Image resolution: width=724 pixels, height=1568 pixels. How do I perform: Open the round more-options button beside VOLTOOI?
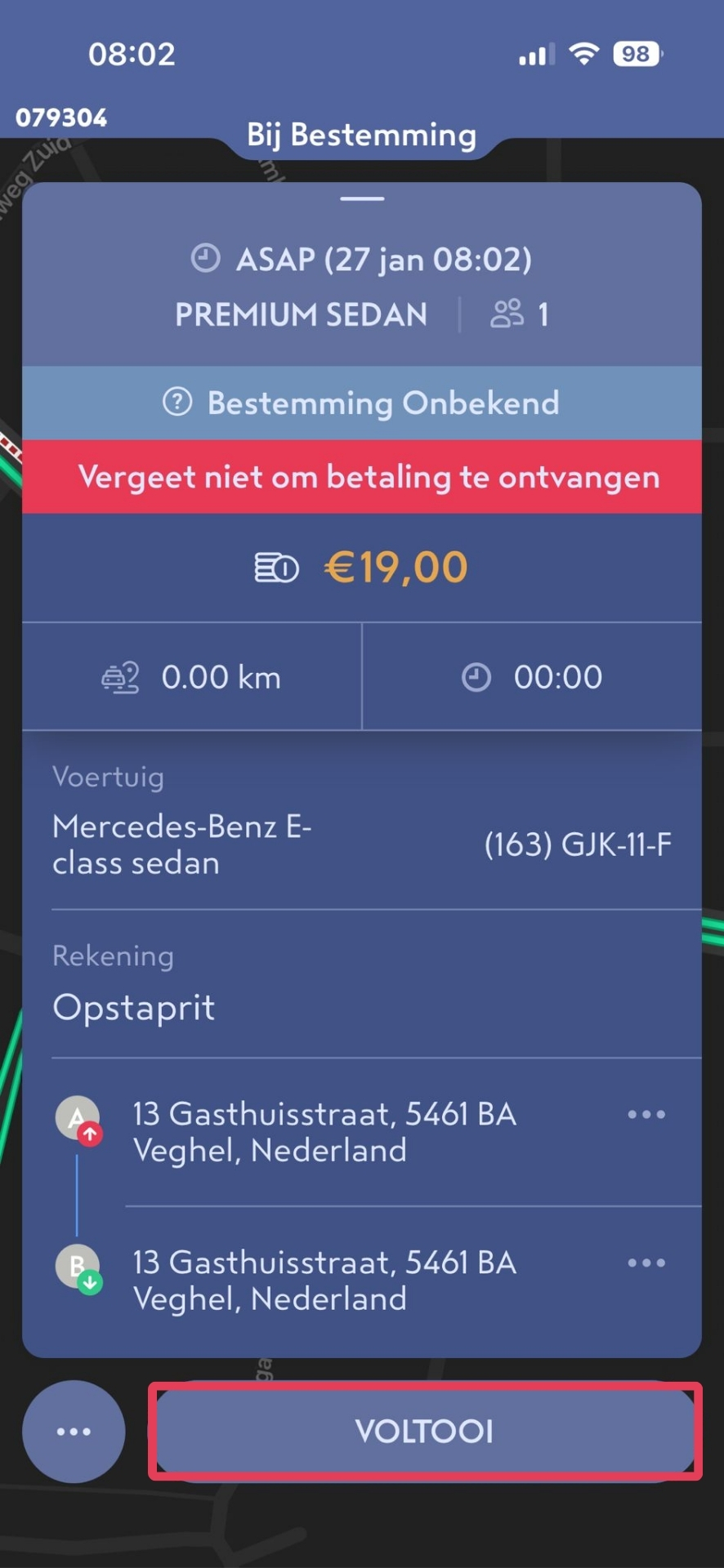pyautogui.click(x=74, y=1431)
